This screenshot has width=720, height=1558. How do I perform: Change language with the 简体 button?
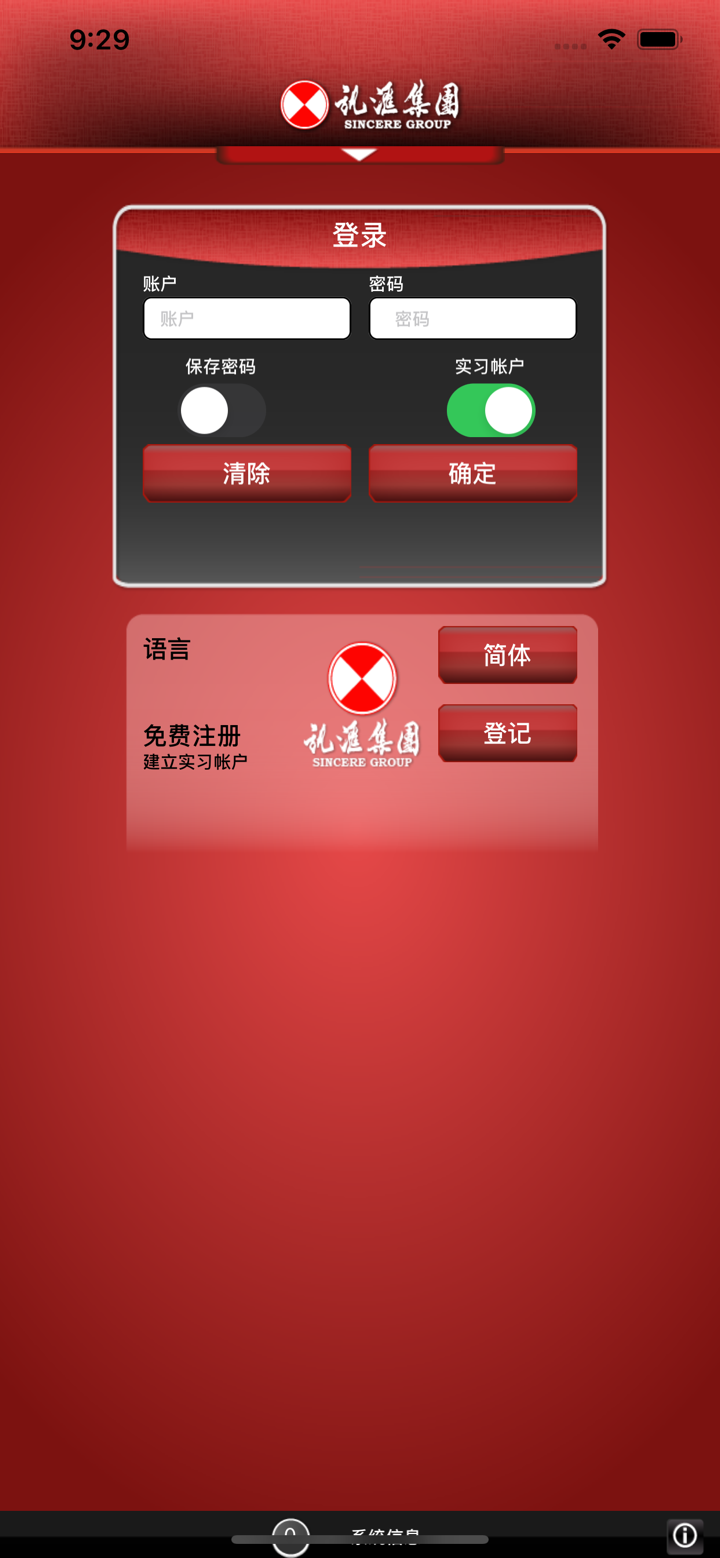[x=507, y=655]
